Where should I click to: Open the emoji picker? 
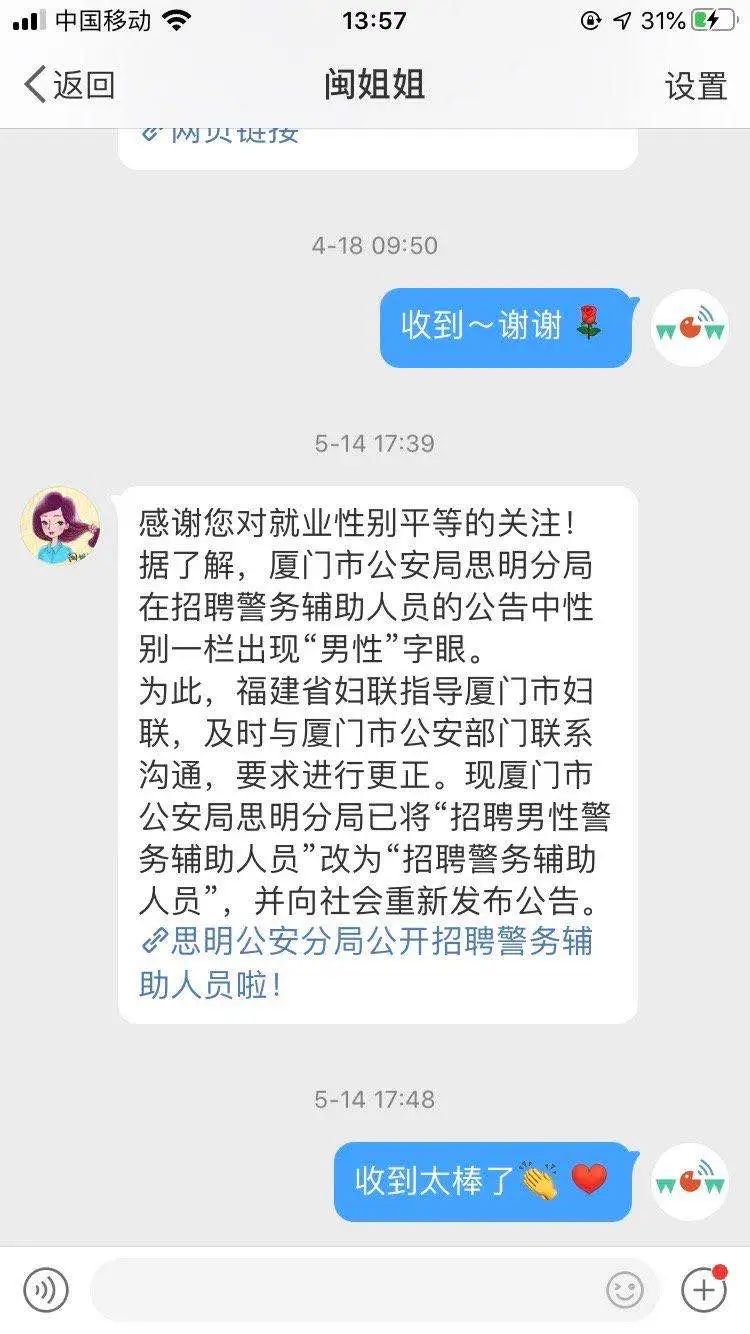(625, 1289)
